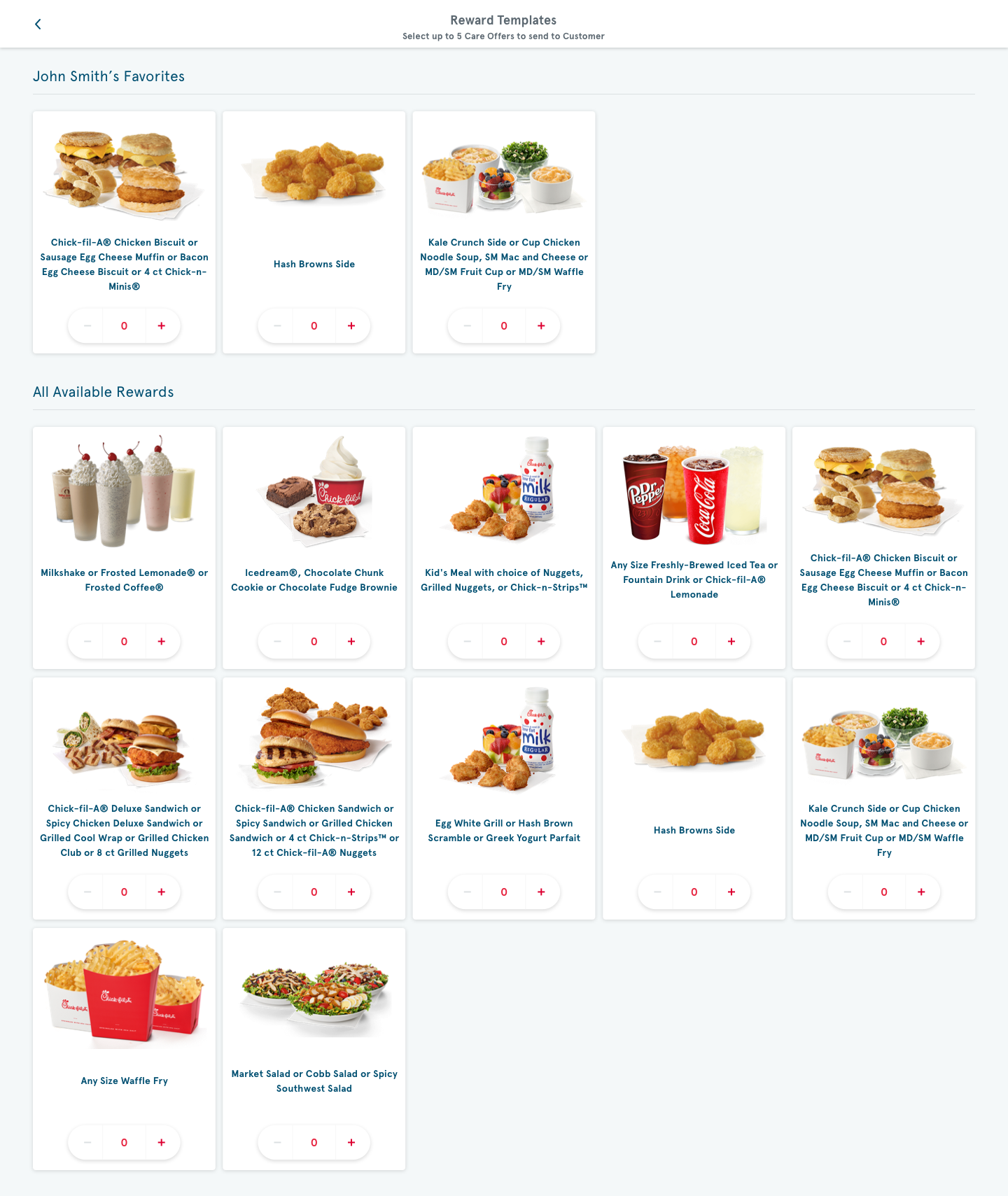Image resolution: width=1008 pixels, height=1196 pixels.
Task: Add one Egg White Grill reward
Action: click(x=541, y=892)
